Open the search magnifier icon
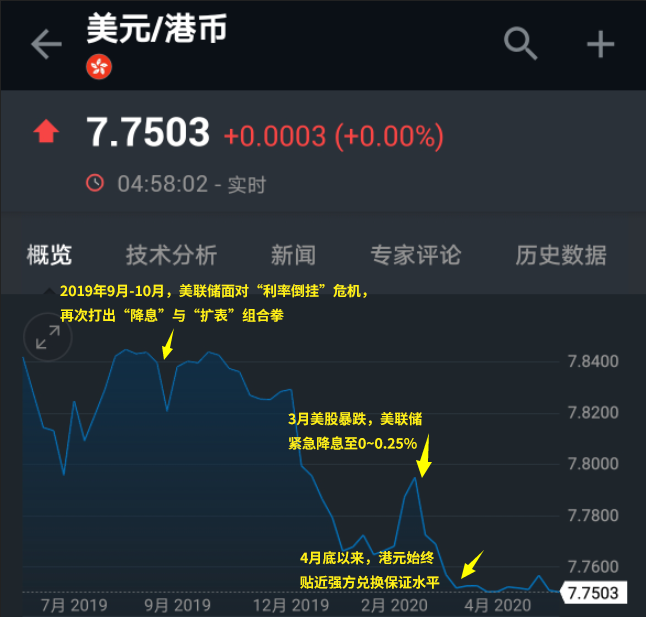This screenshot has width=646, height=617. 520,44
